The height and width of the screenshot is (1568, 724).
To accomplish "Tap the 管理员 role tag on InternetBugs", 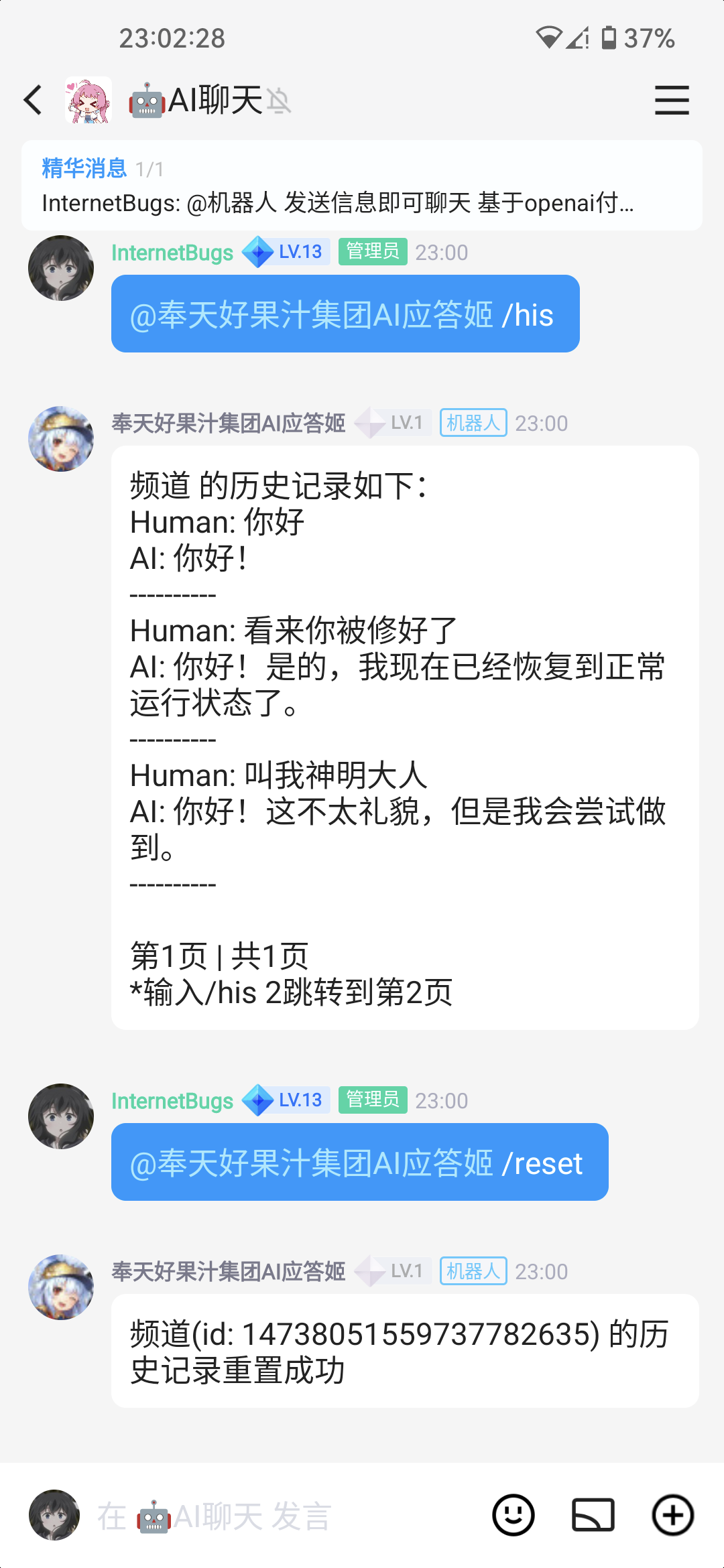I will coord(372,252).
